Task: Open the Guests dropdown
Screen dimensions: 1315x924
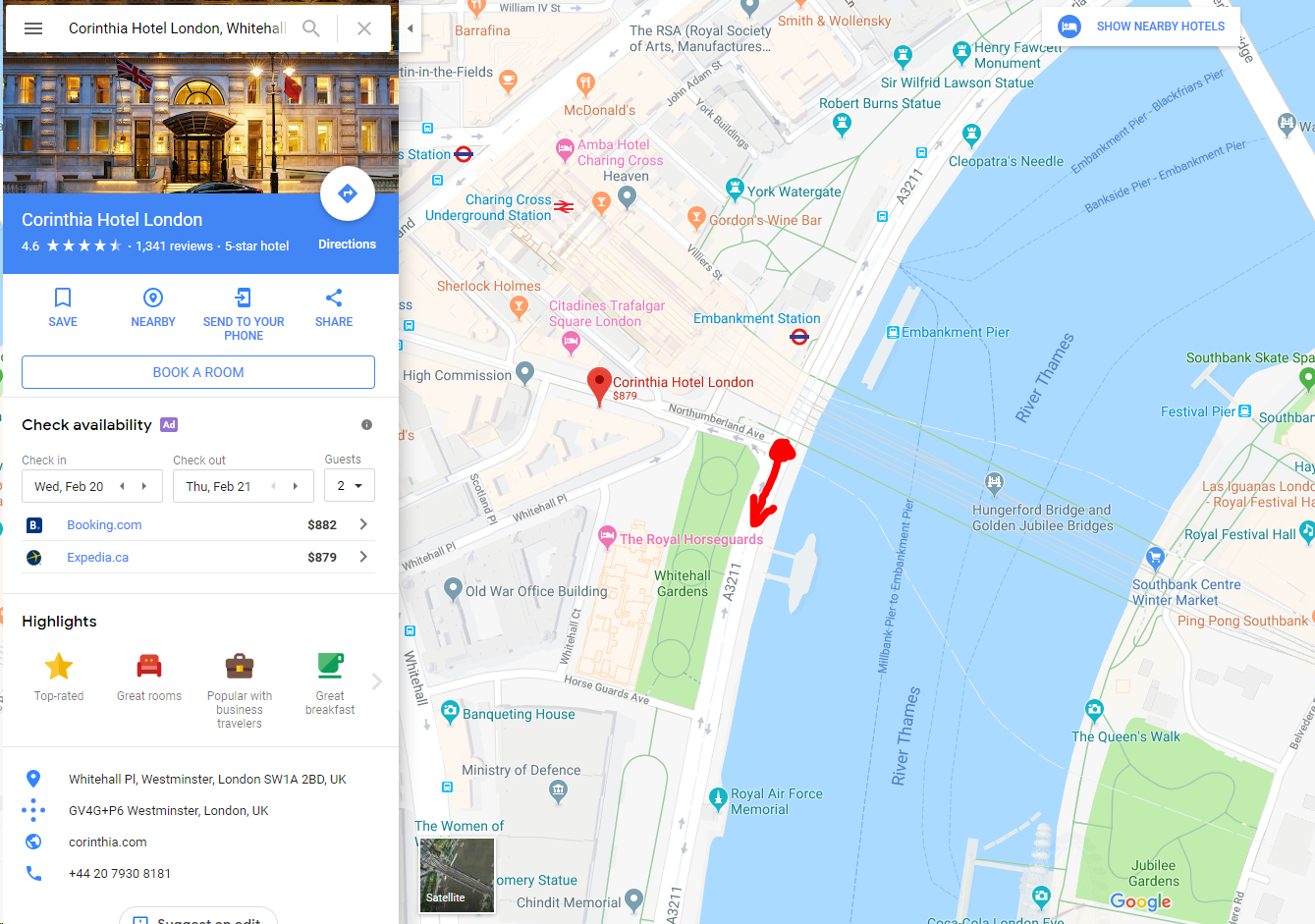Action: 350,486
